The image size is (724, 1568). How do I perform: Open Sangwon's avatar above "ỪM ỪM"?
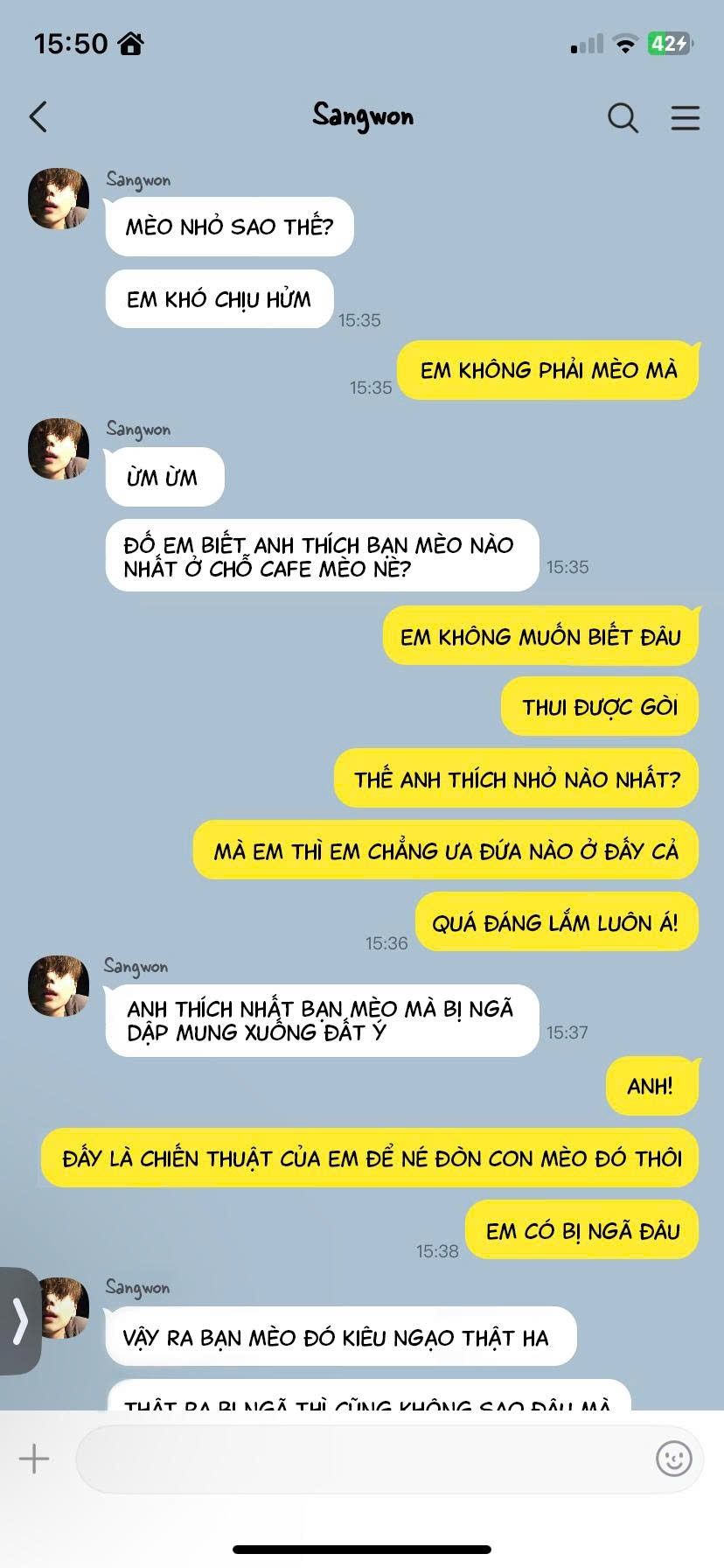tap(59, 449)
